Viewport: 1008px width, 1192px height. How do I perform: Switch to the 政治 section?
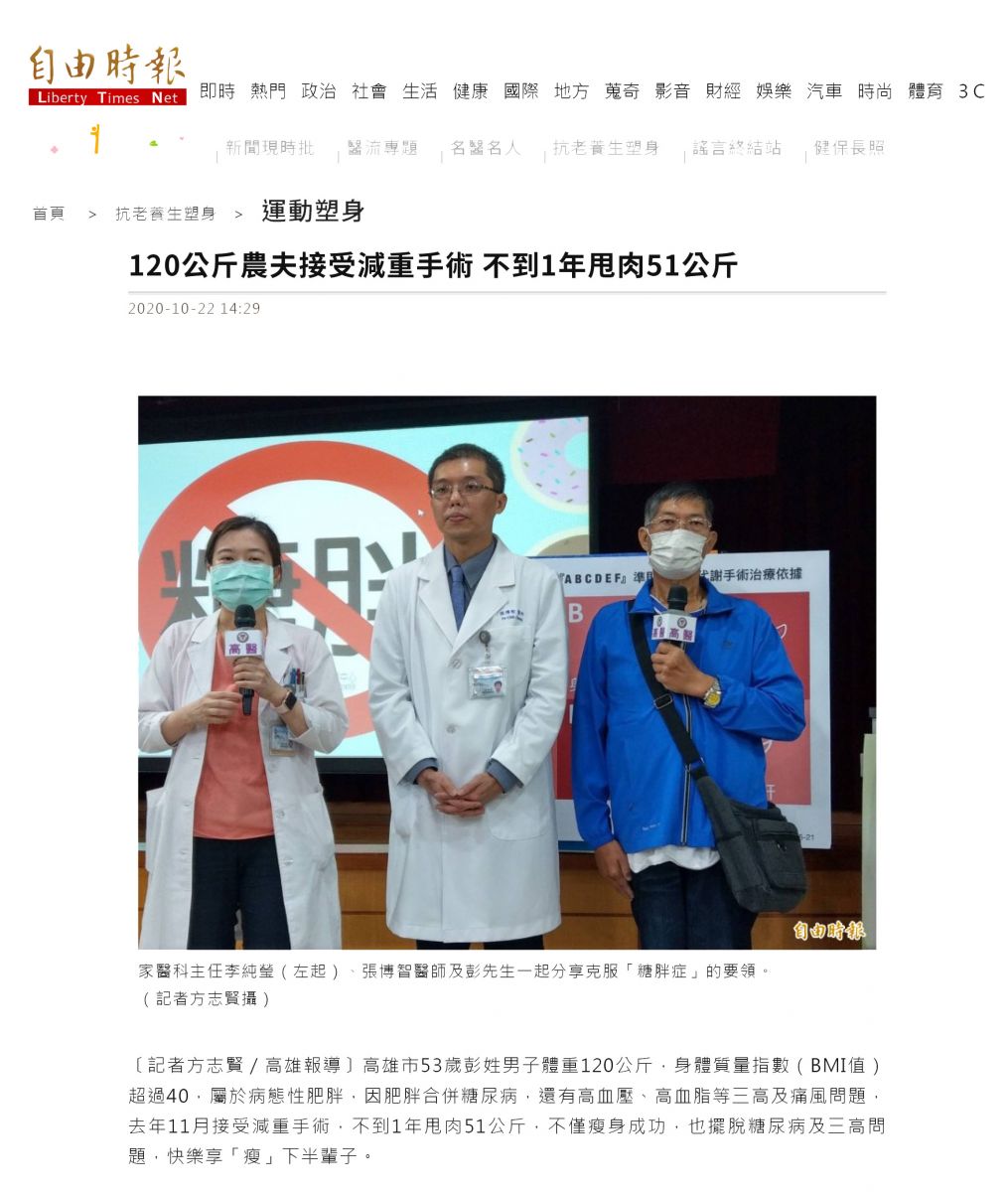(x=319, y=91)
